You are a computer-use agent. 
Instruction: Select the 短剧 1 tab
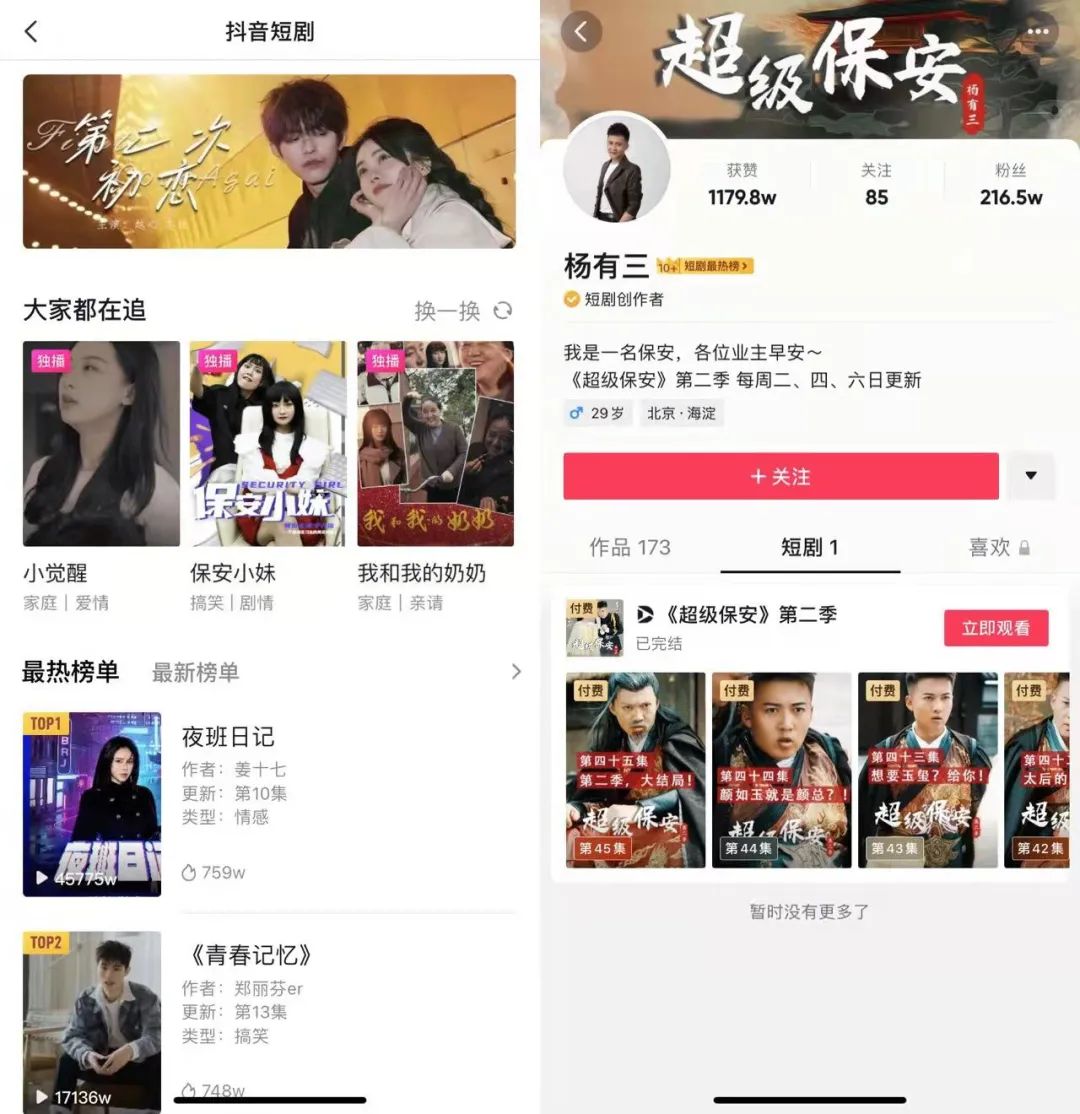[x=809, y=547]
